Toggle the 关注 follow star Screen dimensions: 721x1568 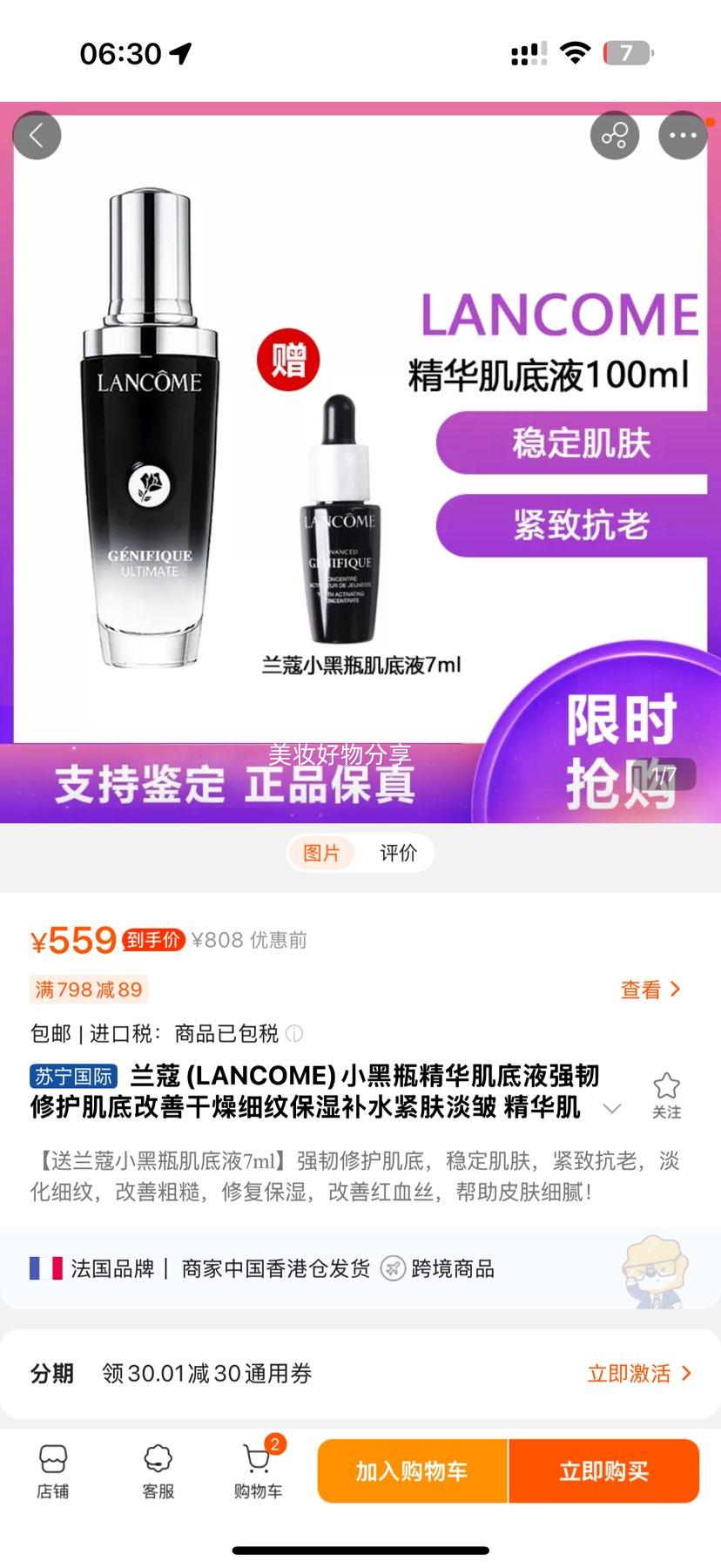667,1091
